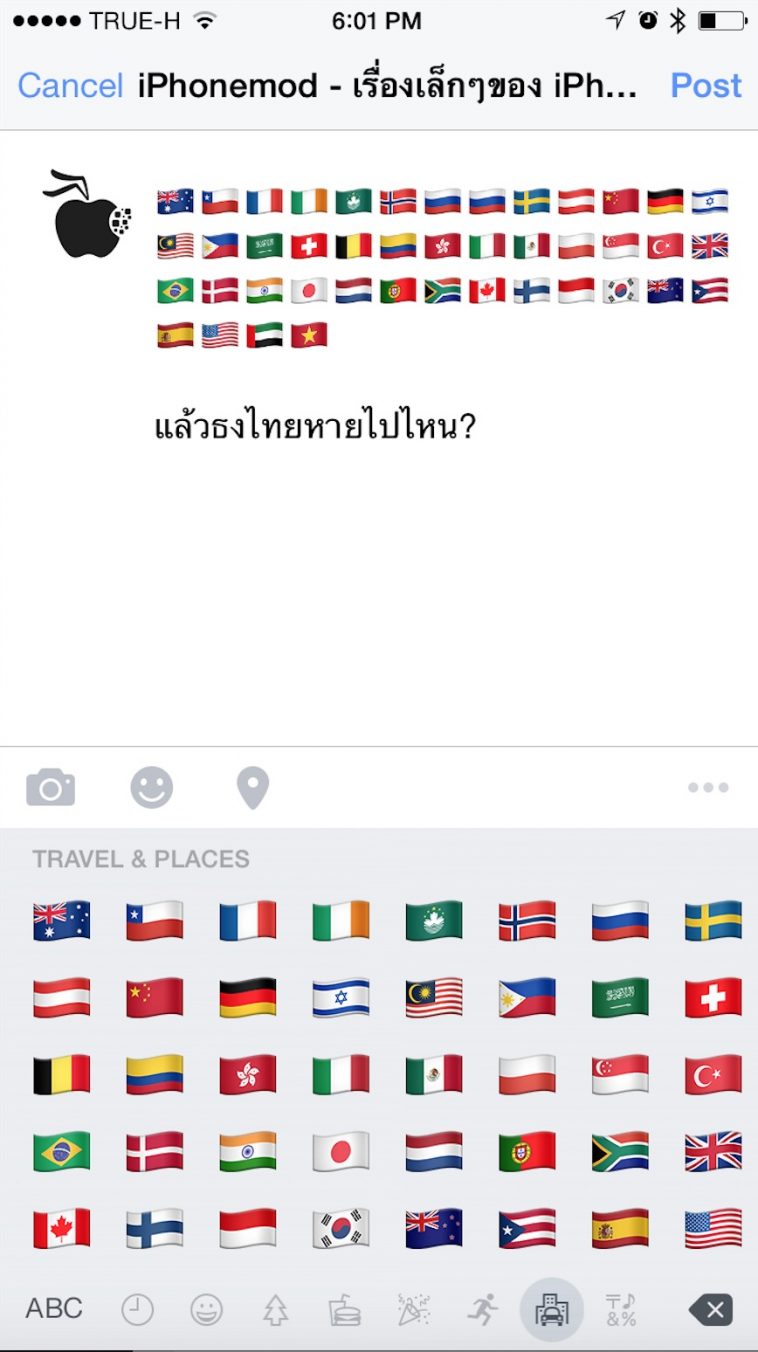The height and width of the screenshot is (1352, 758).
Task: Switch the keyboard back to ABC letters
Action: pyautogui.click(x=54, y=1308)
